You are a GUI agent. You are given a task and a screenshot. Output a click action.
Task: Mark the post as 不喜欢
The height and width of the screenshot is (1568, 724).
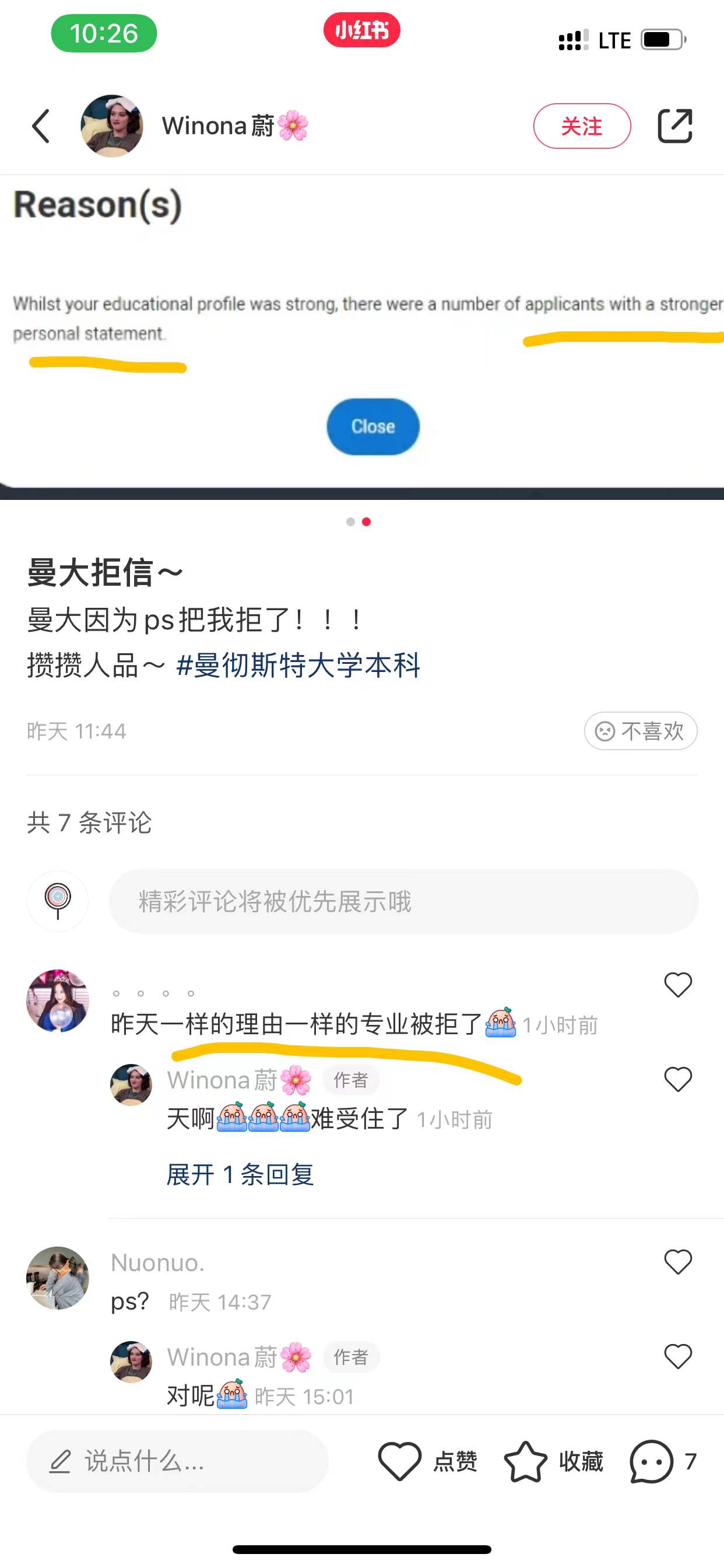[640, 730]
